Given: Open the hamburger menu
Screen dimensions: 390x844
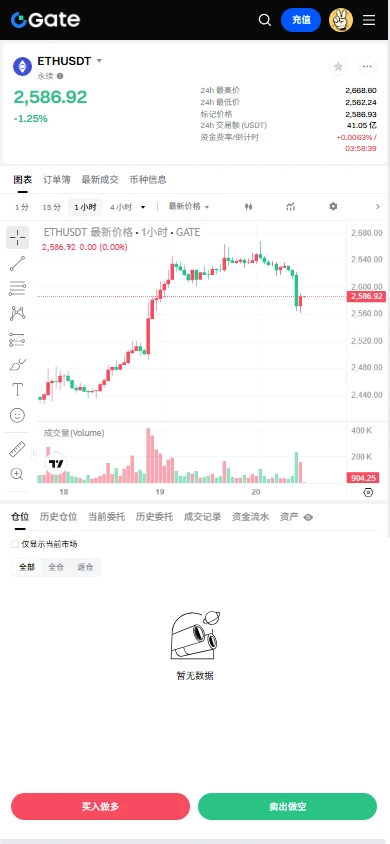Looking at the screenshot, I should click(369, 20).
